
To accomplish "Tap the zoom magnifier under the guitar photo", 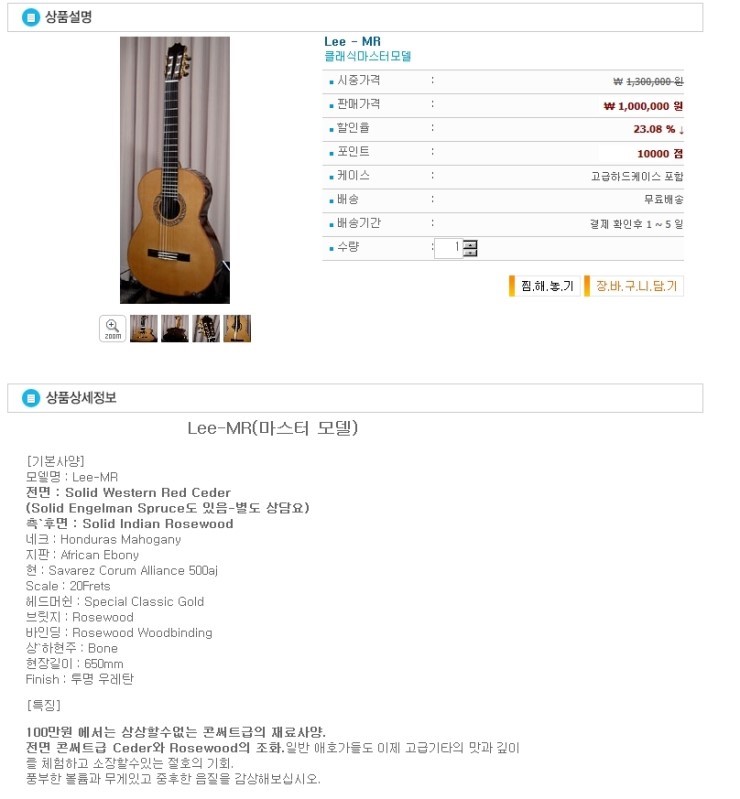I will 113,328.
